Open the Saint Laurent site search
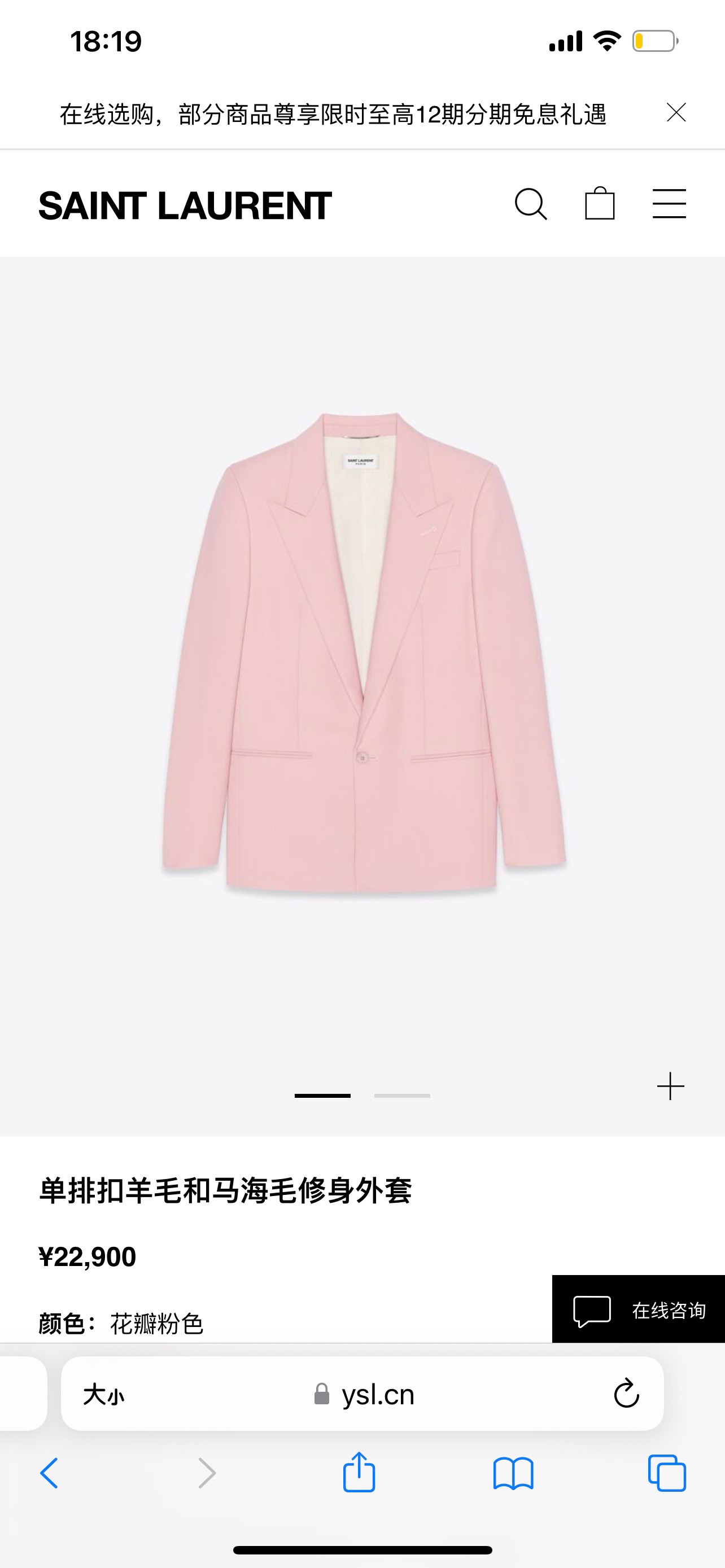Screen dimensions: 725x1568 tap(531, 204)
